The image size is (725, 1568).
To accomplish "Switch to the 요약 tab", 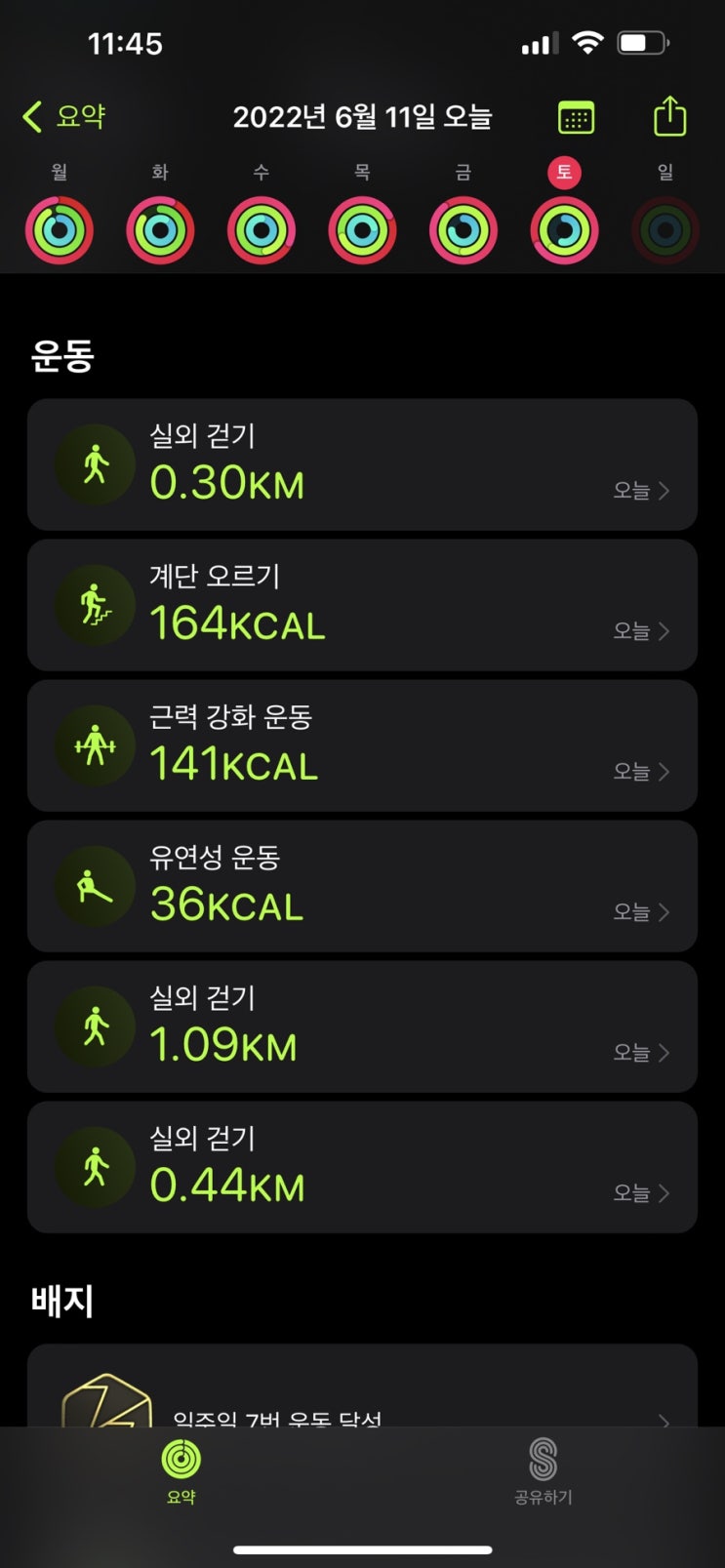I will pyautogui.click(x=181, y=1471).
